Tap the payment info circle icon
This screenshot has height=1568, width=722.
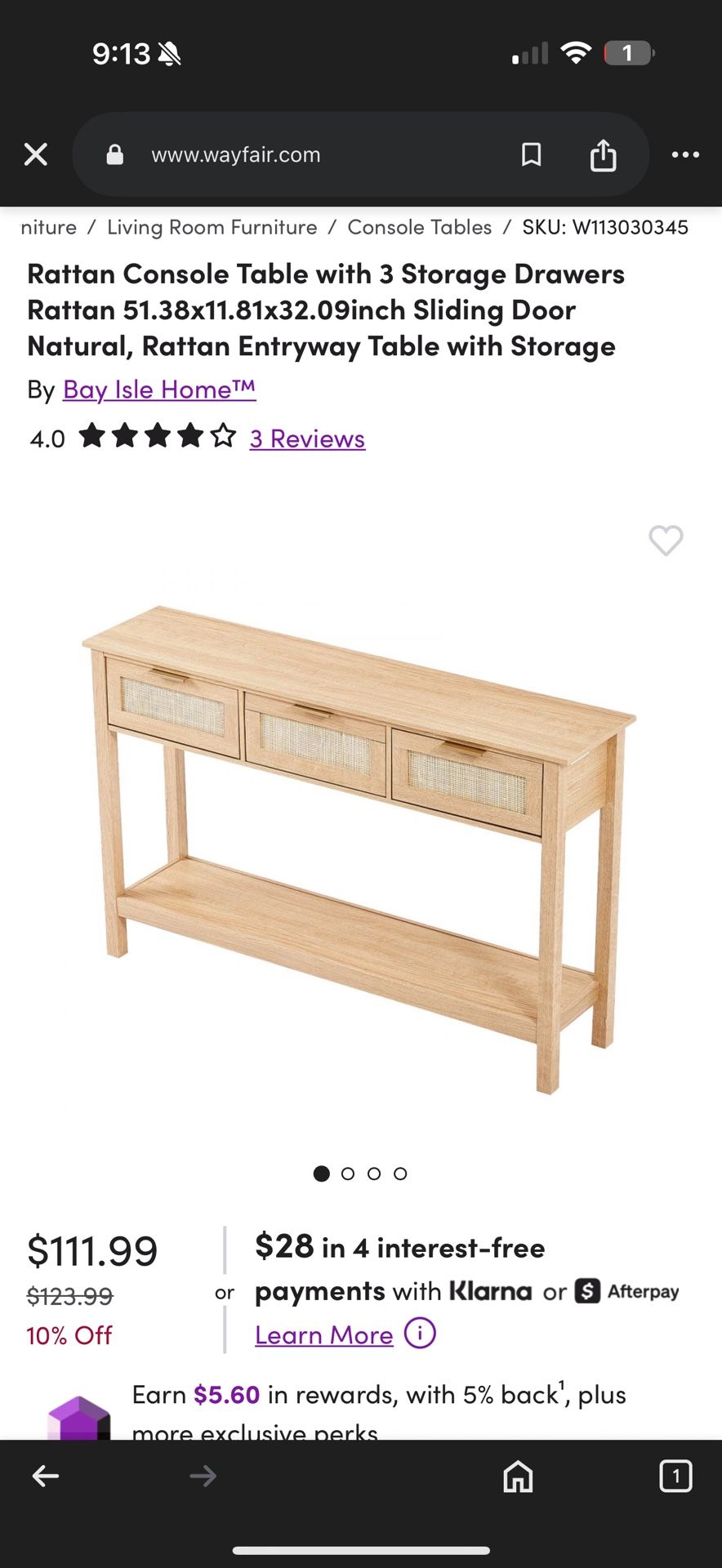tap(419, 1334)
